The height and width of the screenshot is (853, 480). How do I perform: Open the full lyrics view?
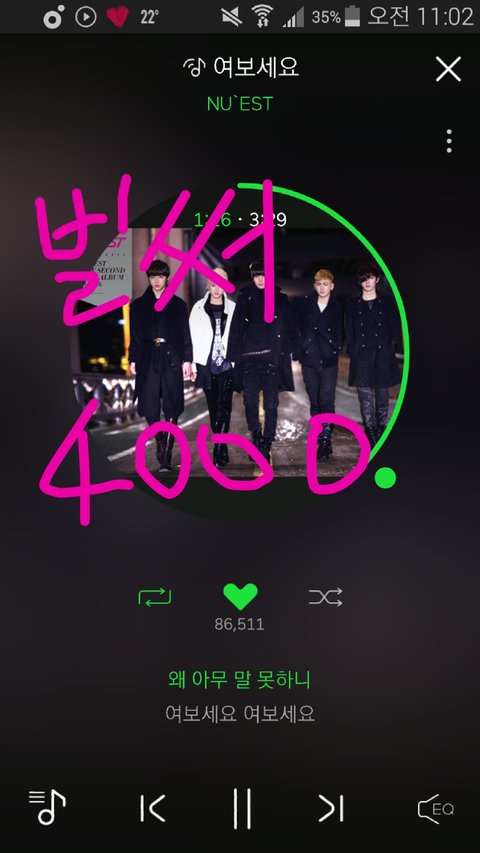239,696
